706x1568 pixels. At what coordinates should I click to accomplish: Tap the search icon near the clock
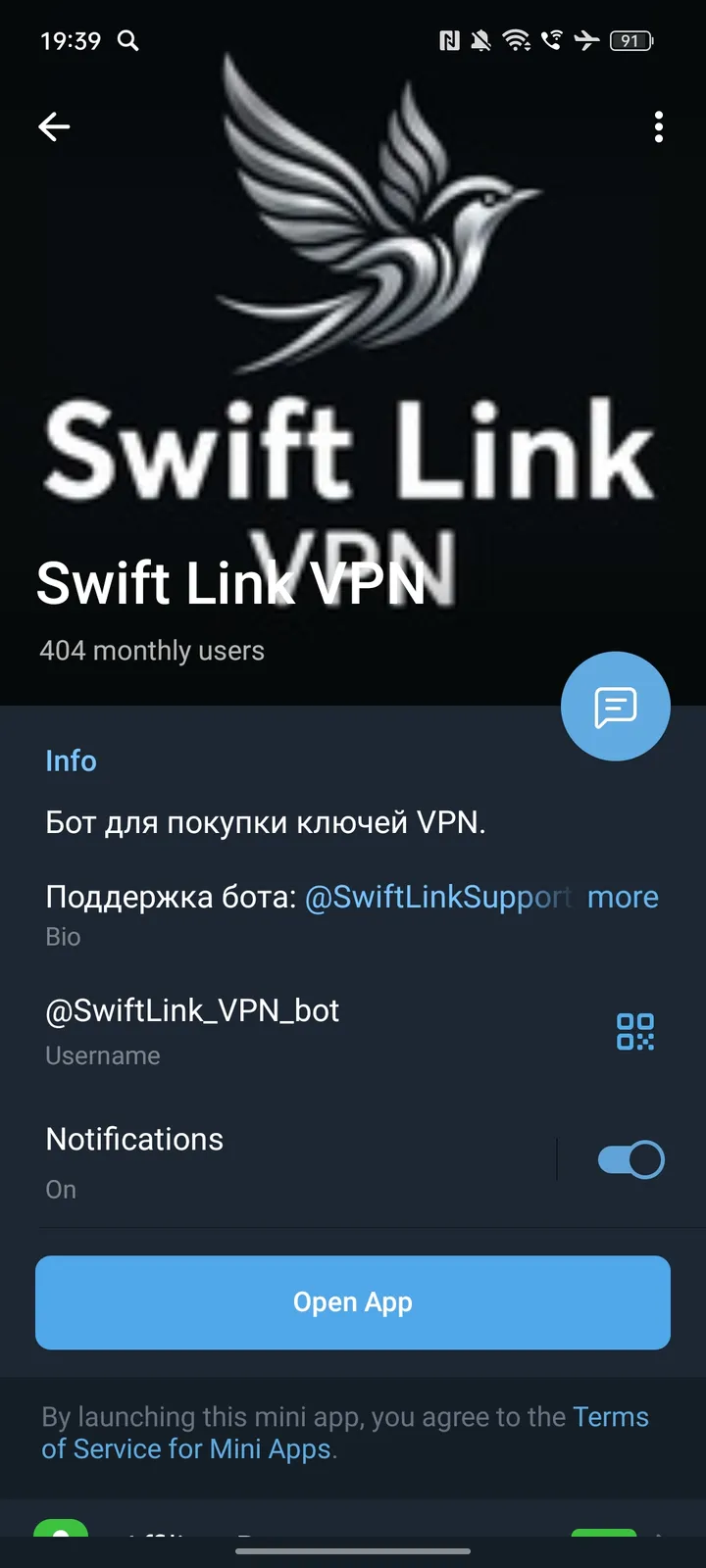pyautogui.click(x=128, y=42)
